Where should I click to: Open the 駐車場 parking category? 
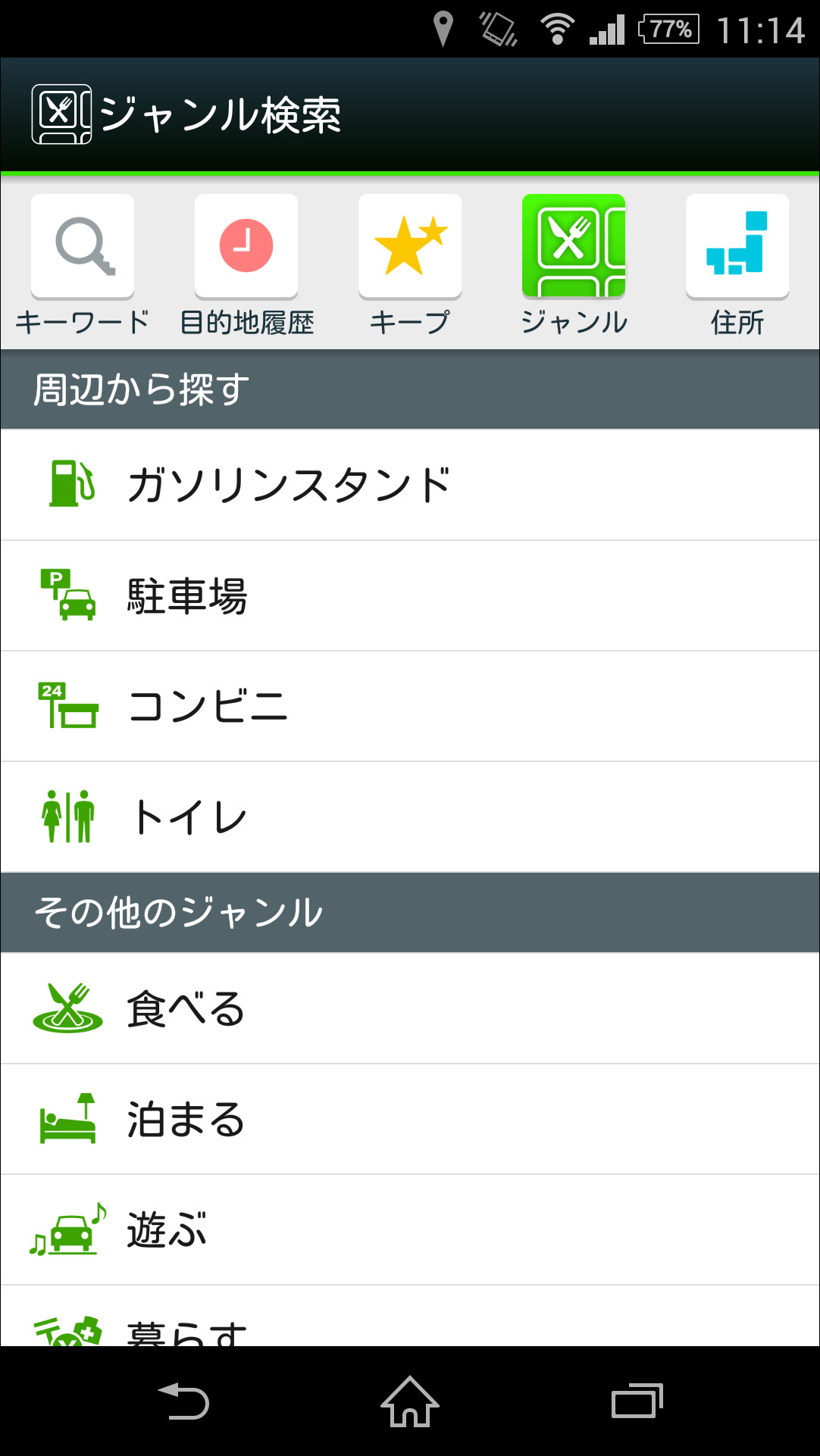(x=409, y=595)
